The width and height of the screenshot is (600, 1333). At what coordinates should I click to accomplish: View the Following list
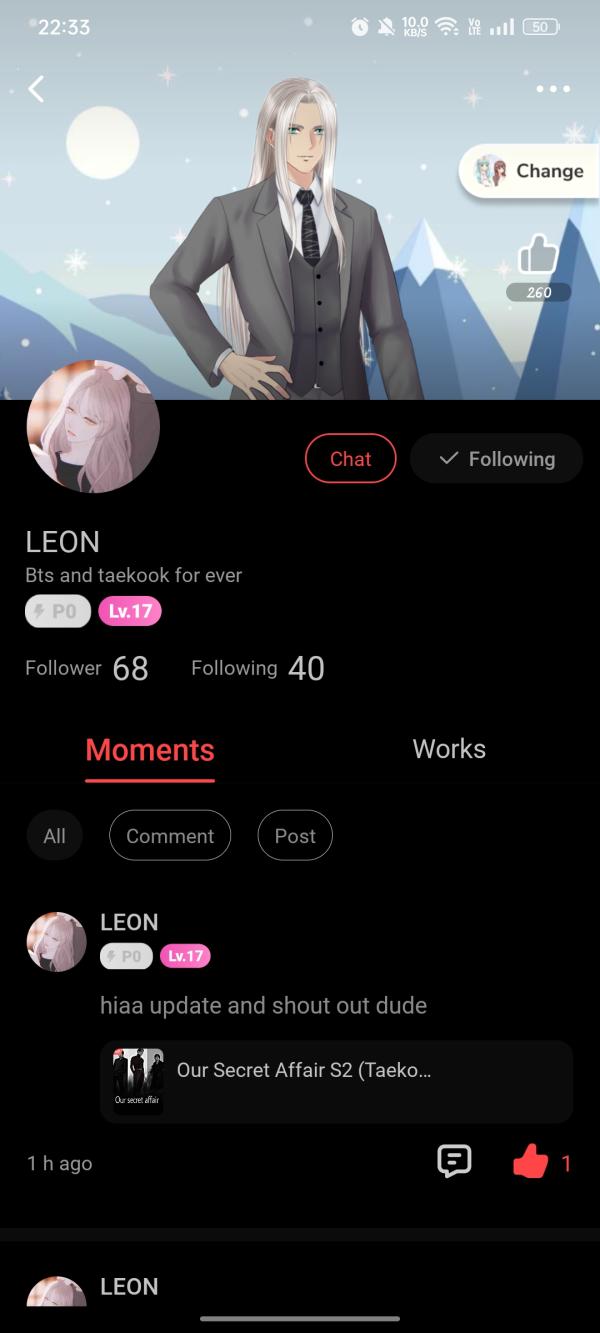(x=258, y=668)
